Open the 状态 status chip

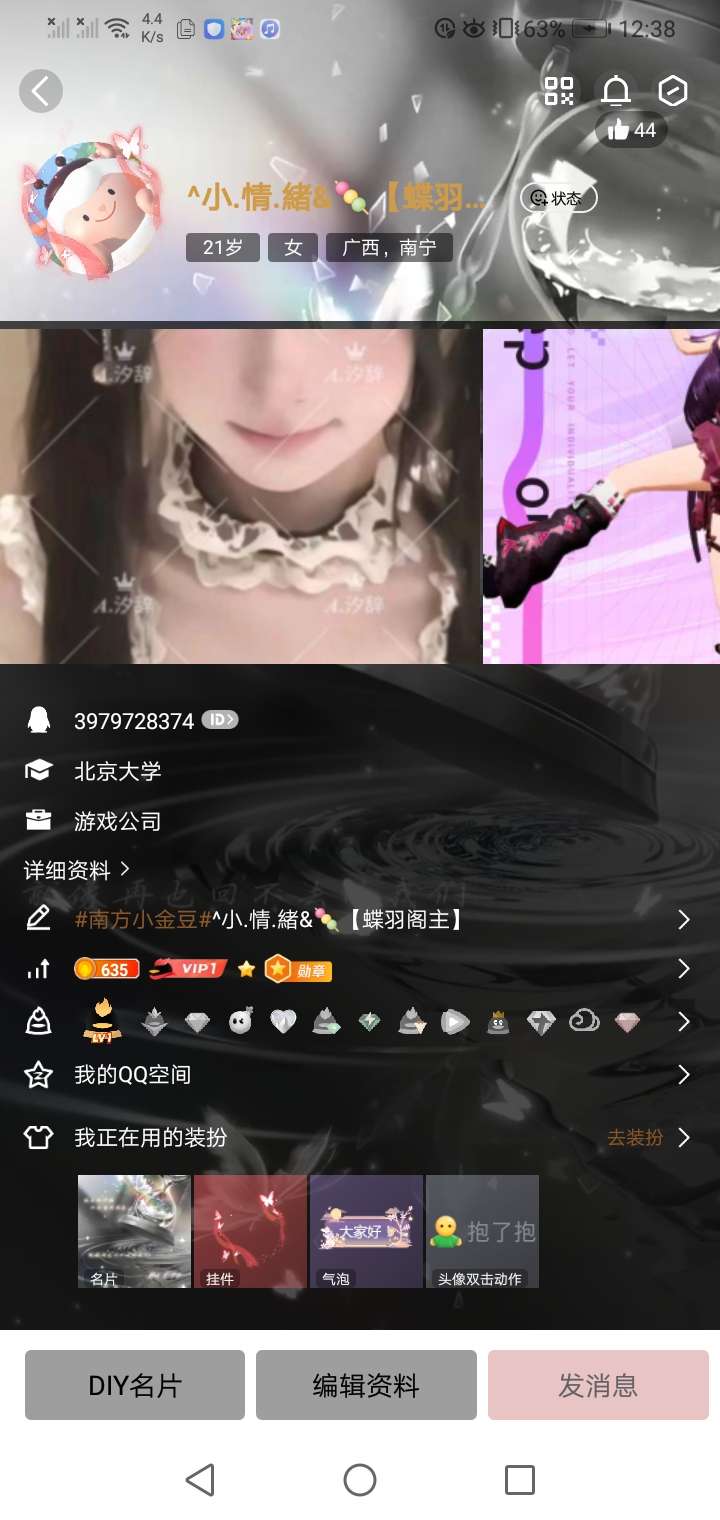tap(558, 198)
